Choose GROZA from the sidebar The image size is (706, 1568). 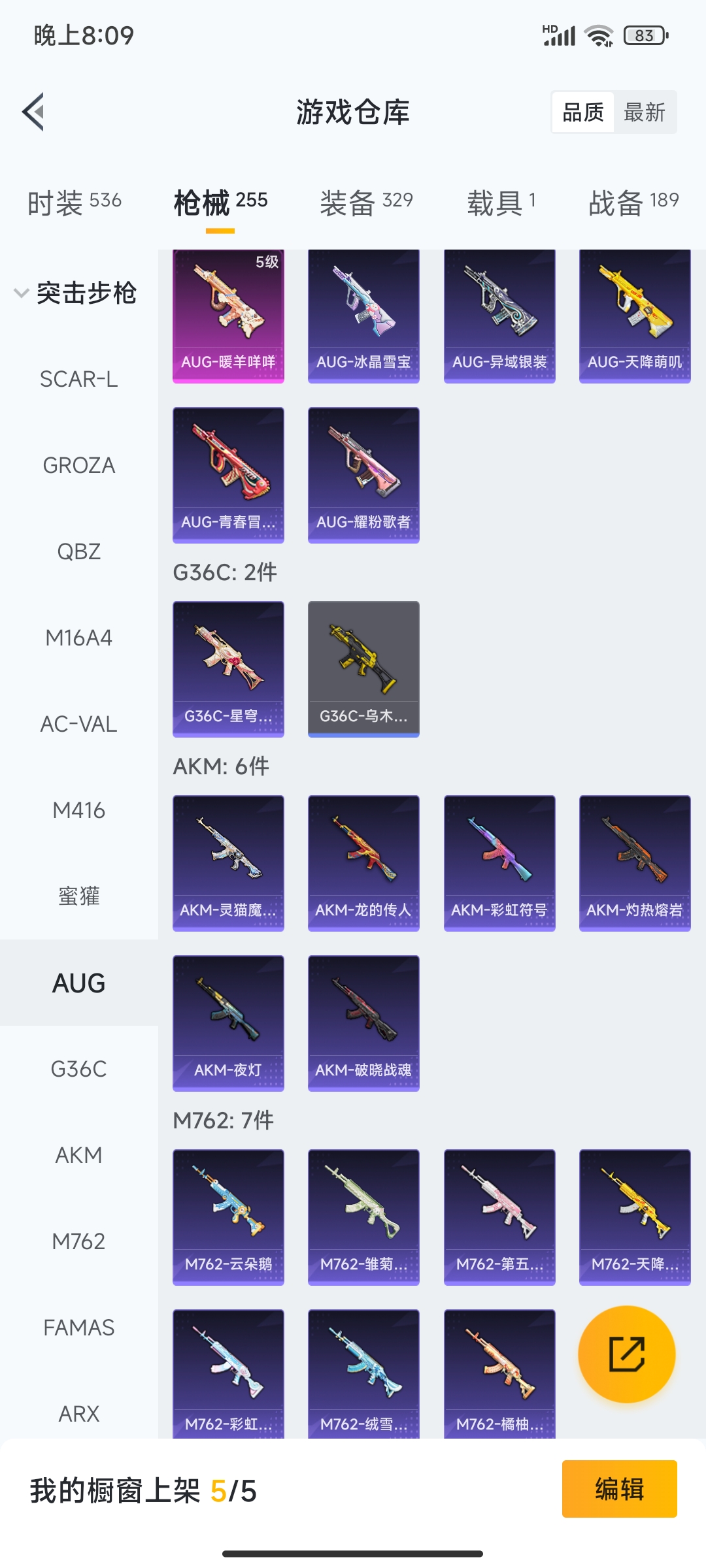coord(79,465)
